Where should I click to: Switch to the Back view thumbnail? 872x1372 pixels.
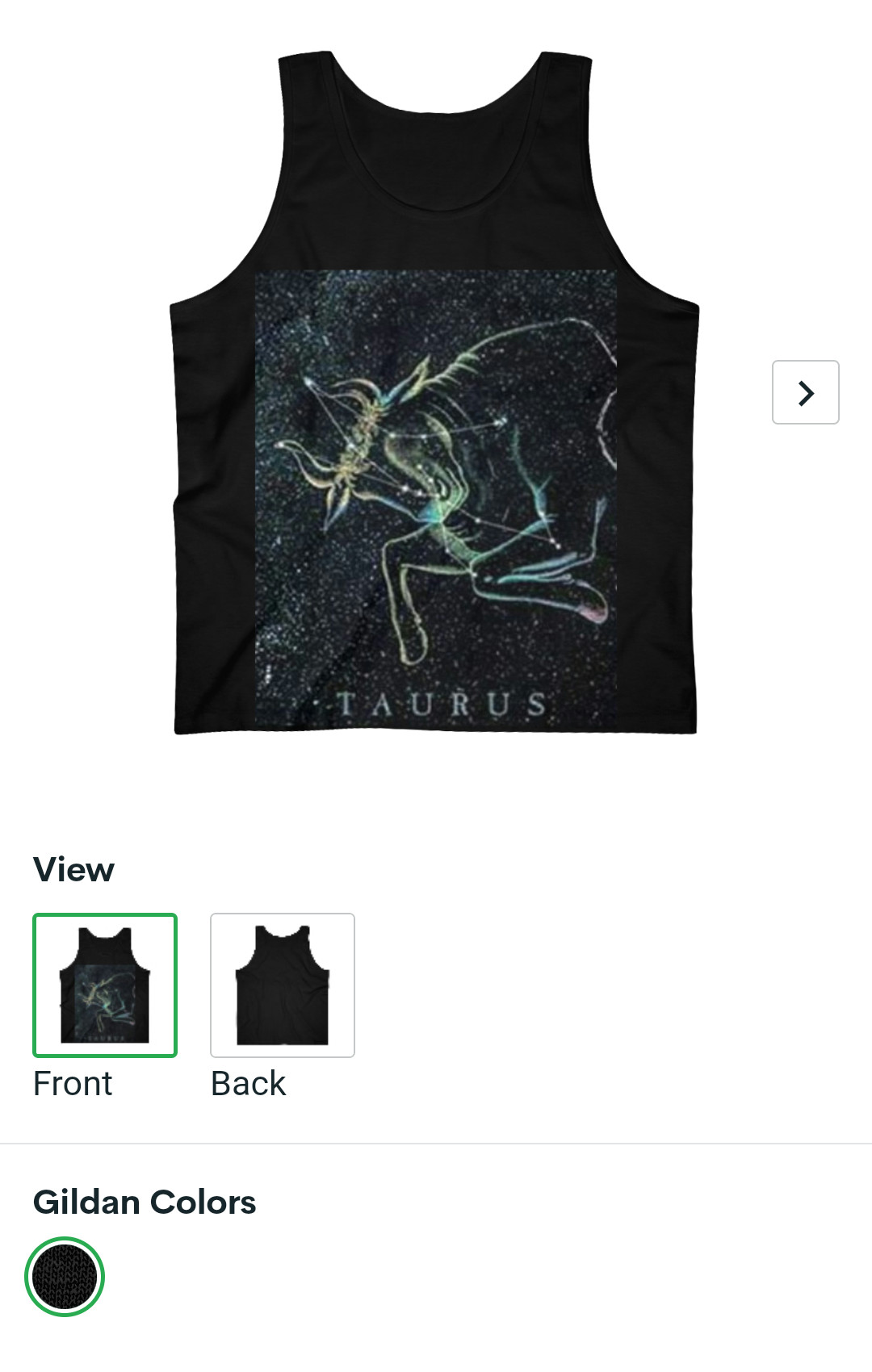(x=282, y=985)
